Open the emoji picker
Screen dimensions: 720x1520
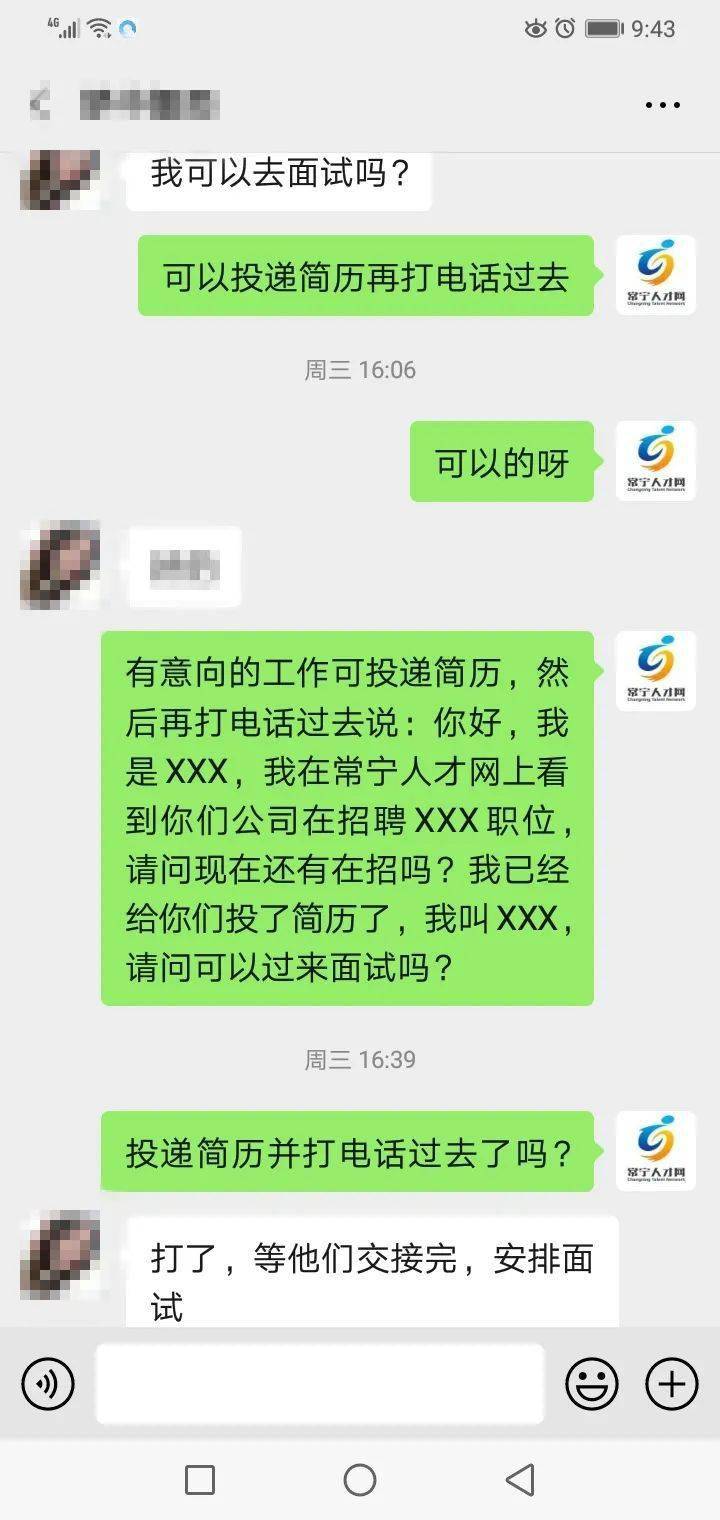pyautogui.click(x=592, y=1384)
